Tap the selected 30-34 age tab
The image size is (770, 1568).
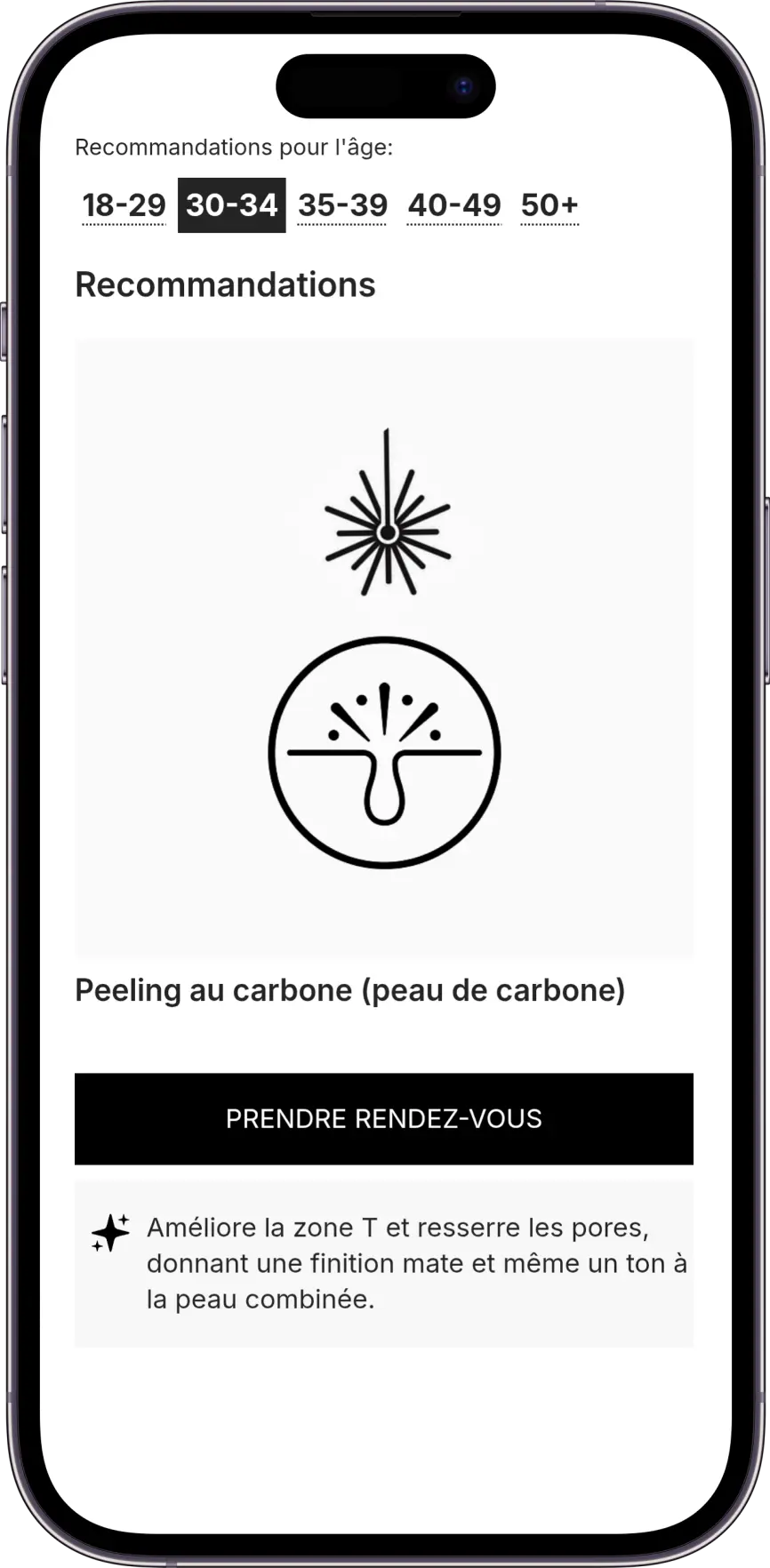[232, 205]
